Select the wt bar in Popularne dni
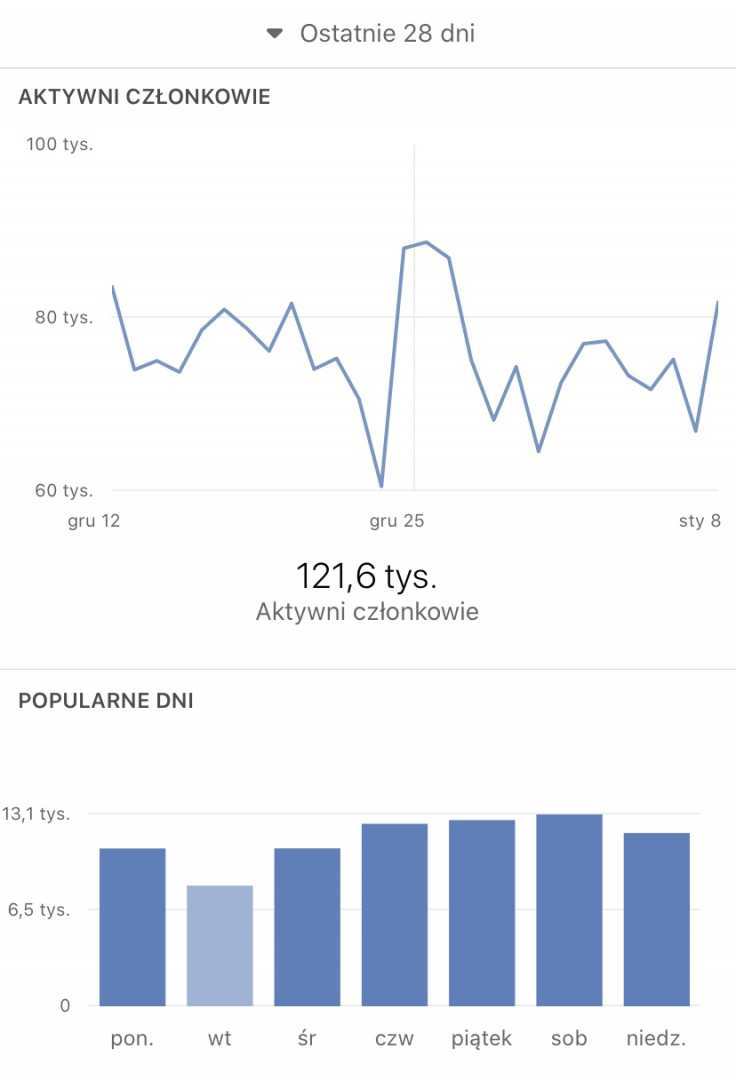Image resolution: width=736 pixels, height=1080 pixels. [x=220, y=945]
